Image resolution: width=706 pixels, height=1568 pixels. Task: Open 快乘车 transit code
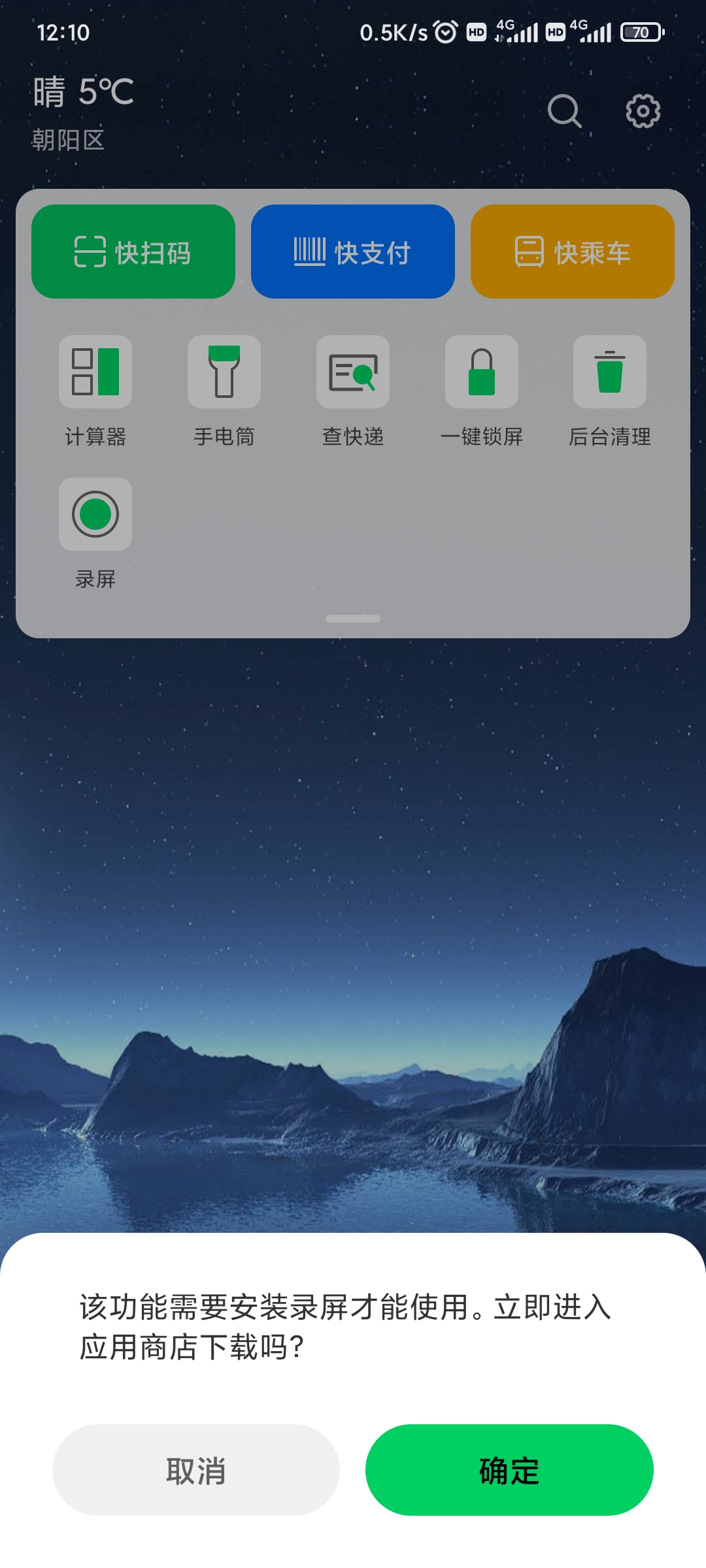[573, 252]
